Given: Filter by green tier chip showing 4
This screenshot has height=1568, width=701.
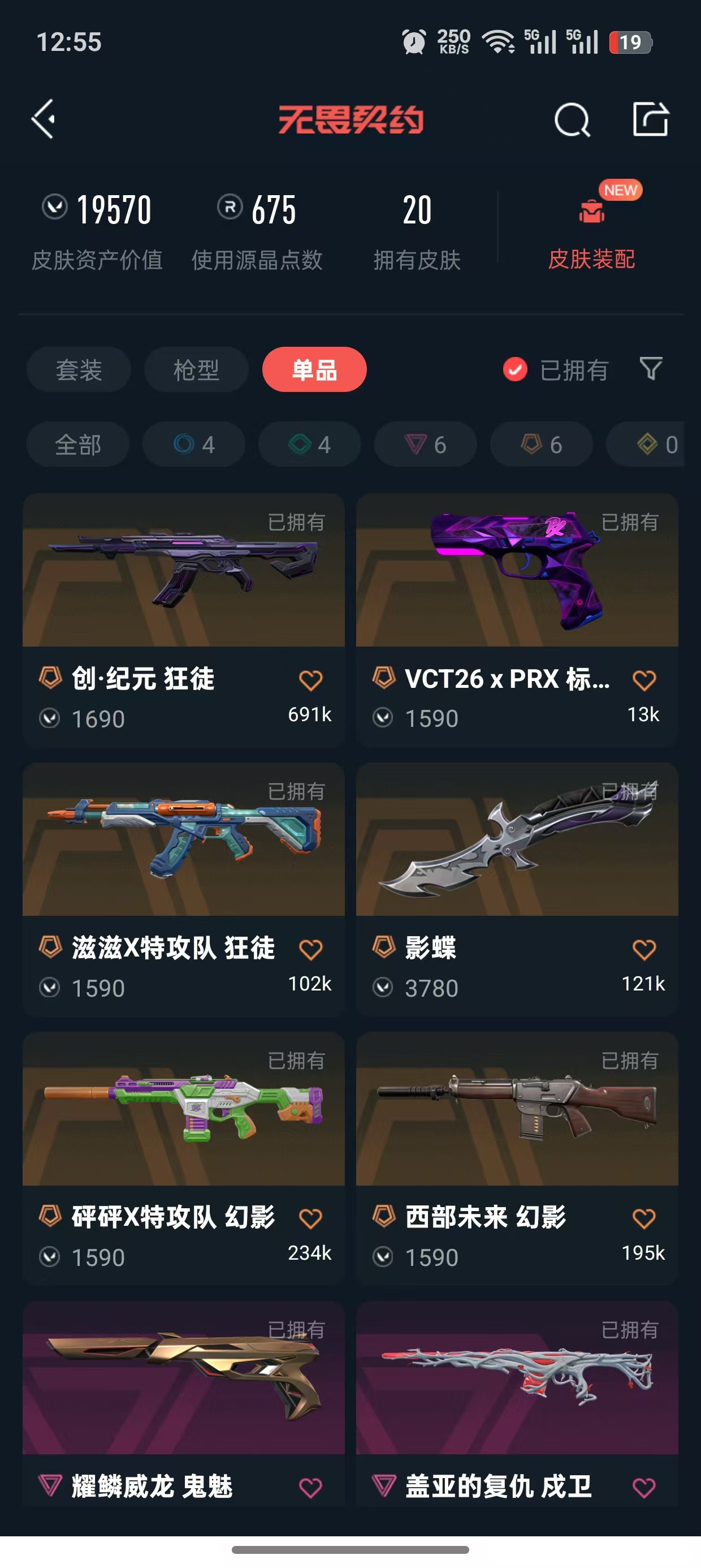Looking at the screenshot, I should click(309, 445).
